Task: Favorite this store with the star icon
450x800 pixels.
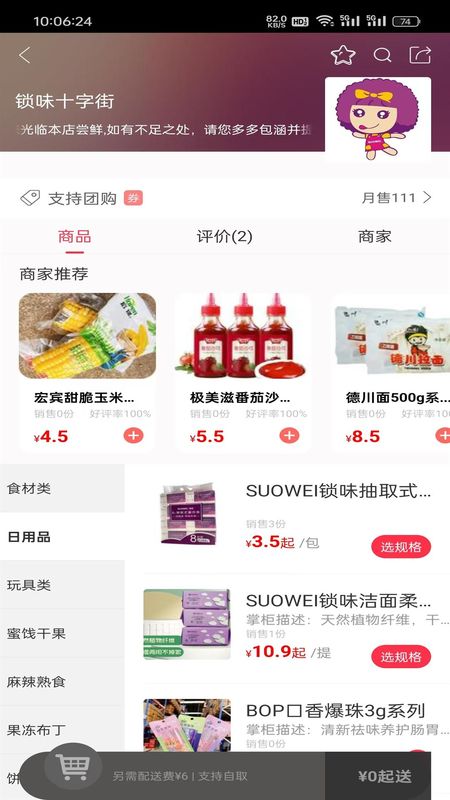Action: (342, 55)
